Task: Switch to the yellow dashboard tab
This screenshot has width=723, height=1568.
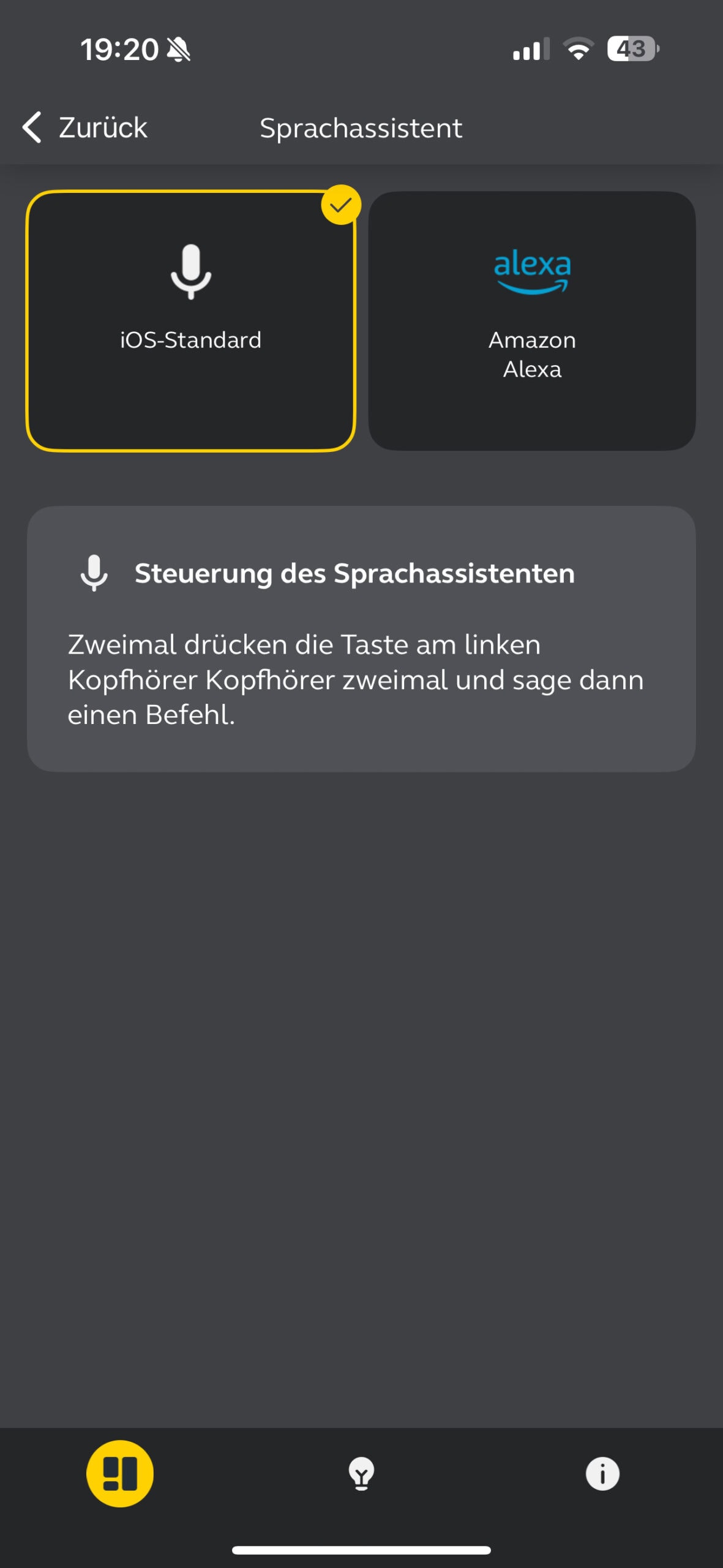Action: click(120, 1473)
